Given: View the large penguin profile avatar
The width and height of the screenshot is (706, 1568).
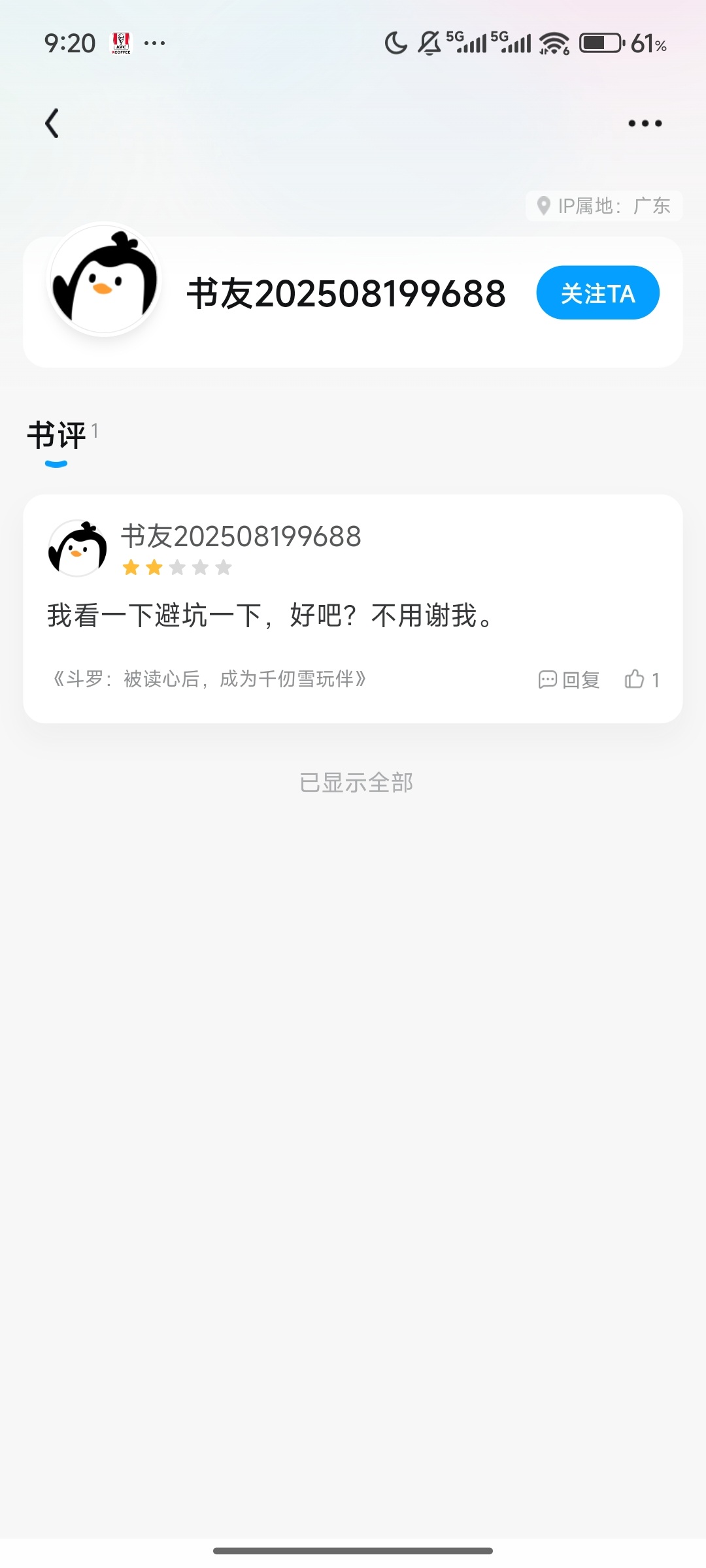Looking at the screenshot, I should 105,282.
